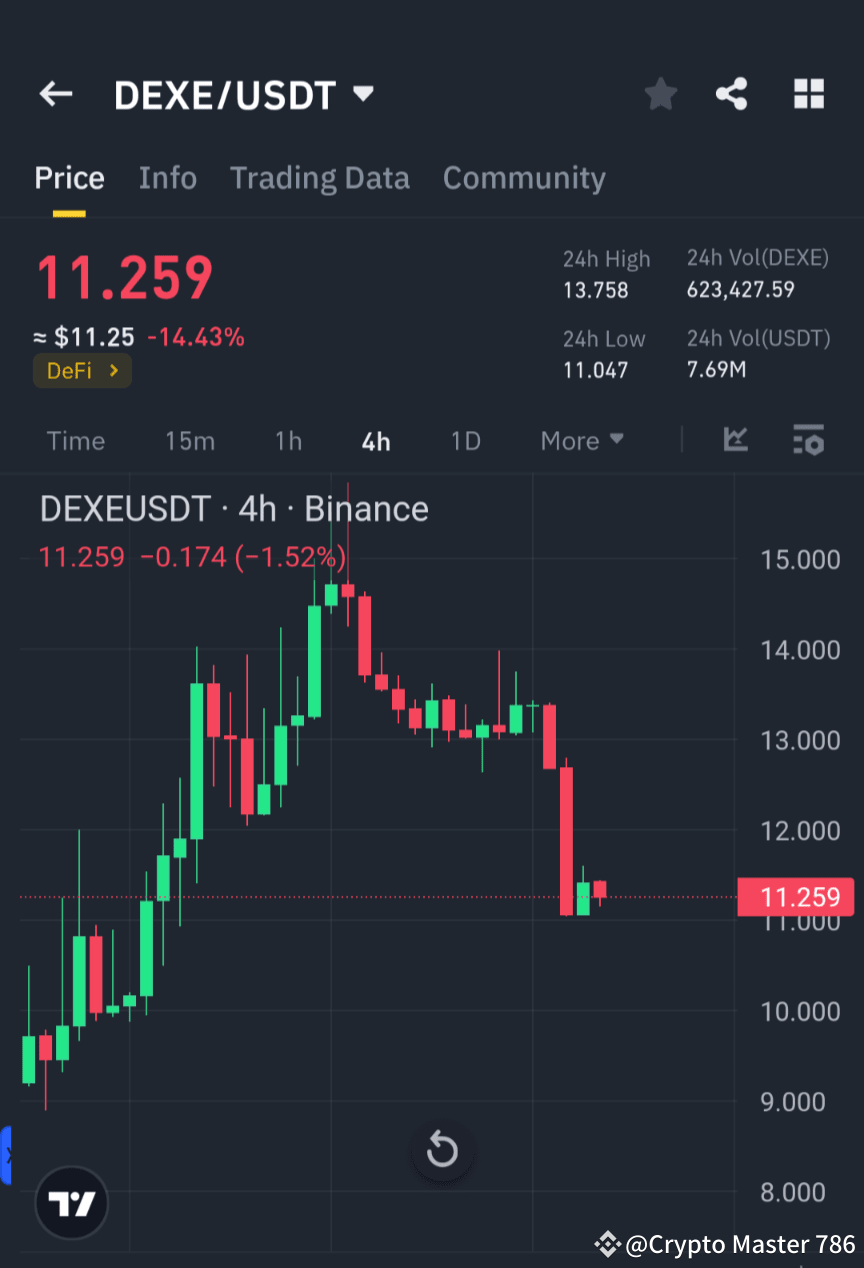Viewport: 864px width, 1268px height.
Task: Tap the refresh icon below the chart
Action: pyautogui.click(x=442, y=1150)
